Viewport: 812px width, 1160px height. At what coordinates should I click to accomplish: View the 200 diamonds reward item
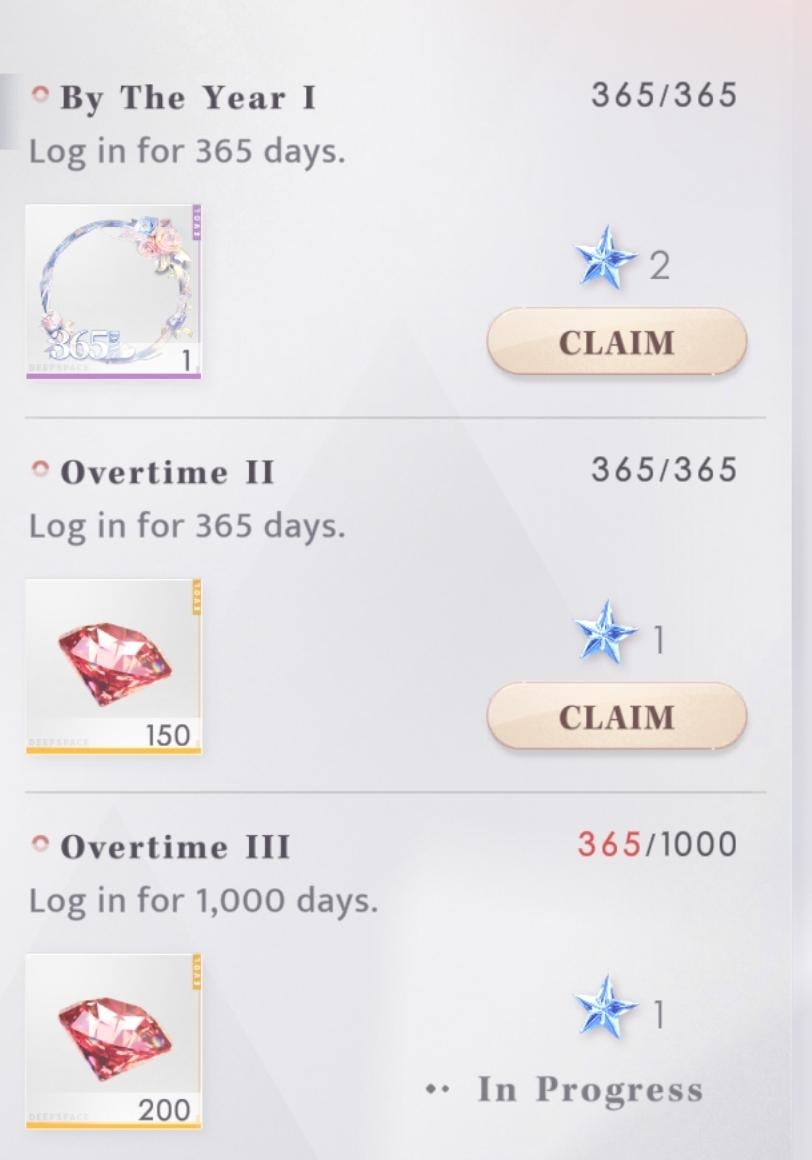coord(113,1041)
